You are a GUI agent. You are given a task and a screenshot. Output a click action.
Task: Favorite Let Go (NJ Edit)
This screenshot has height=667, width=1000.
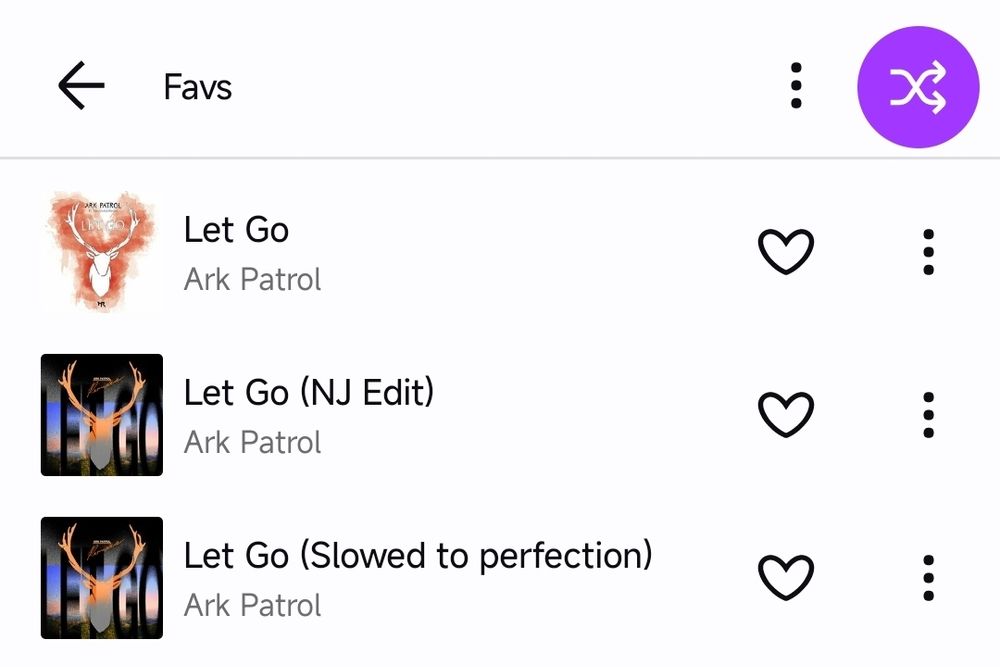pyautogui.click(x=786, y=414)
